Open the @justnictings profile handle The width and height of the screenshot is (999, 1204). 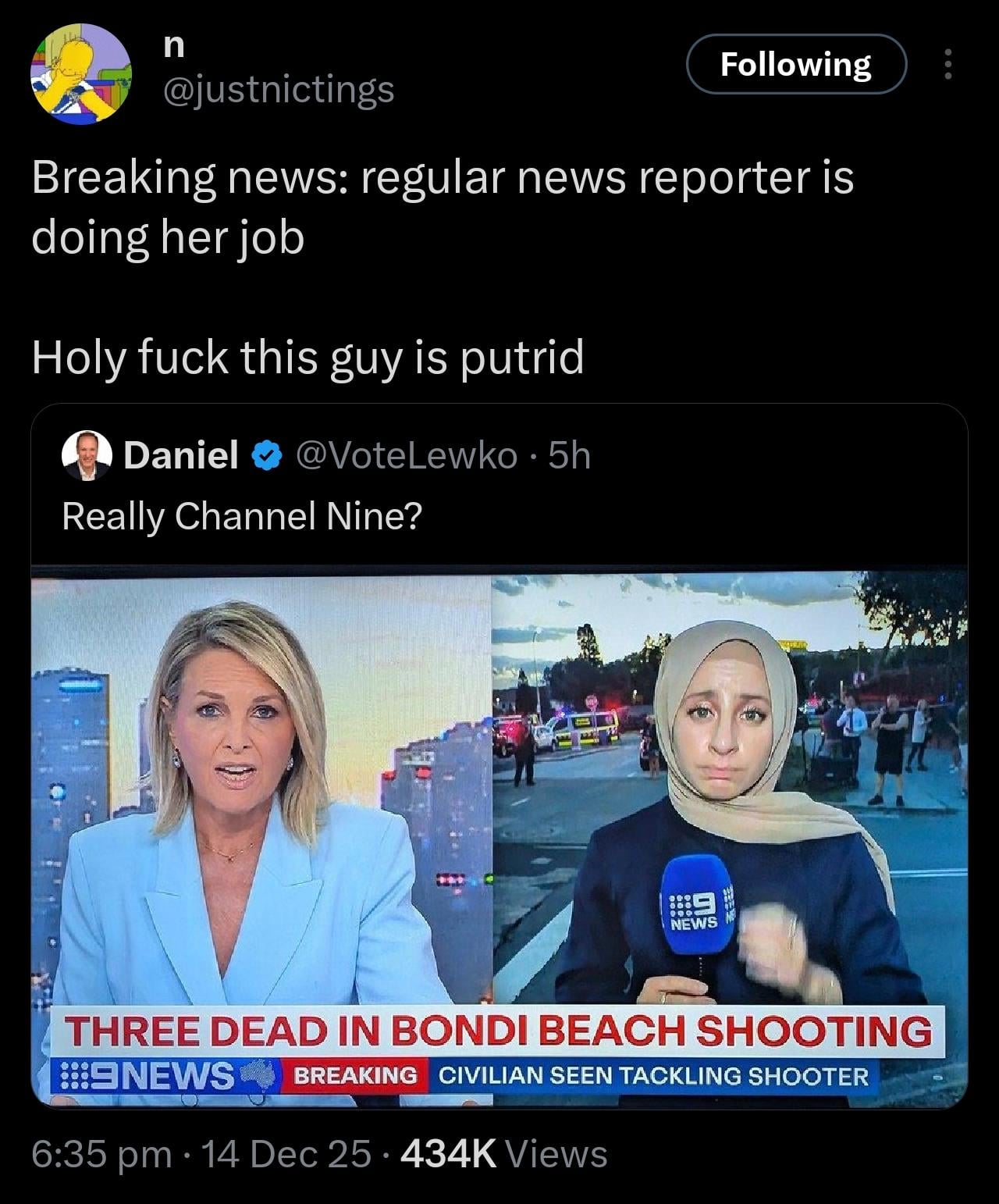coord(278,91)
